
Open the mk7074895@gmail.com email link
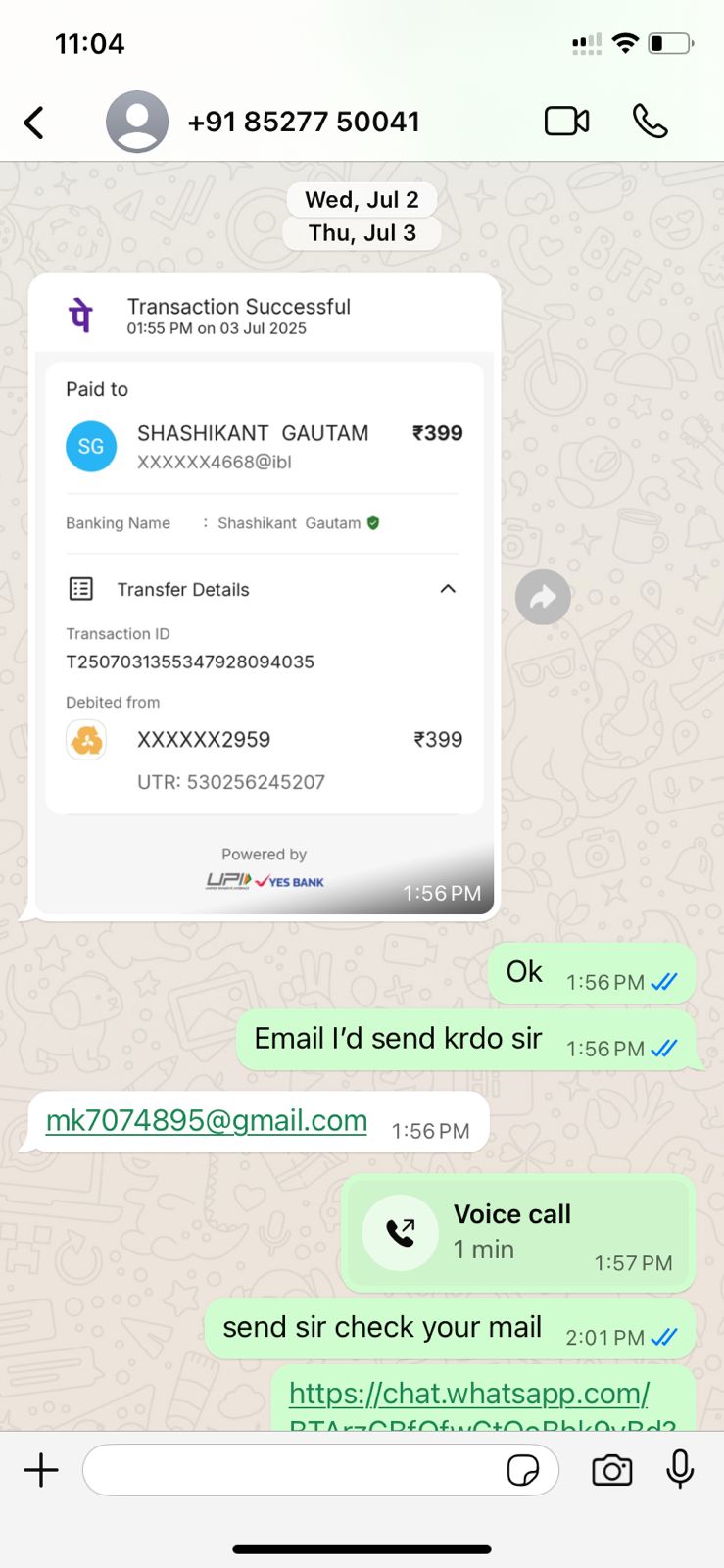[207, 1120]
